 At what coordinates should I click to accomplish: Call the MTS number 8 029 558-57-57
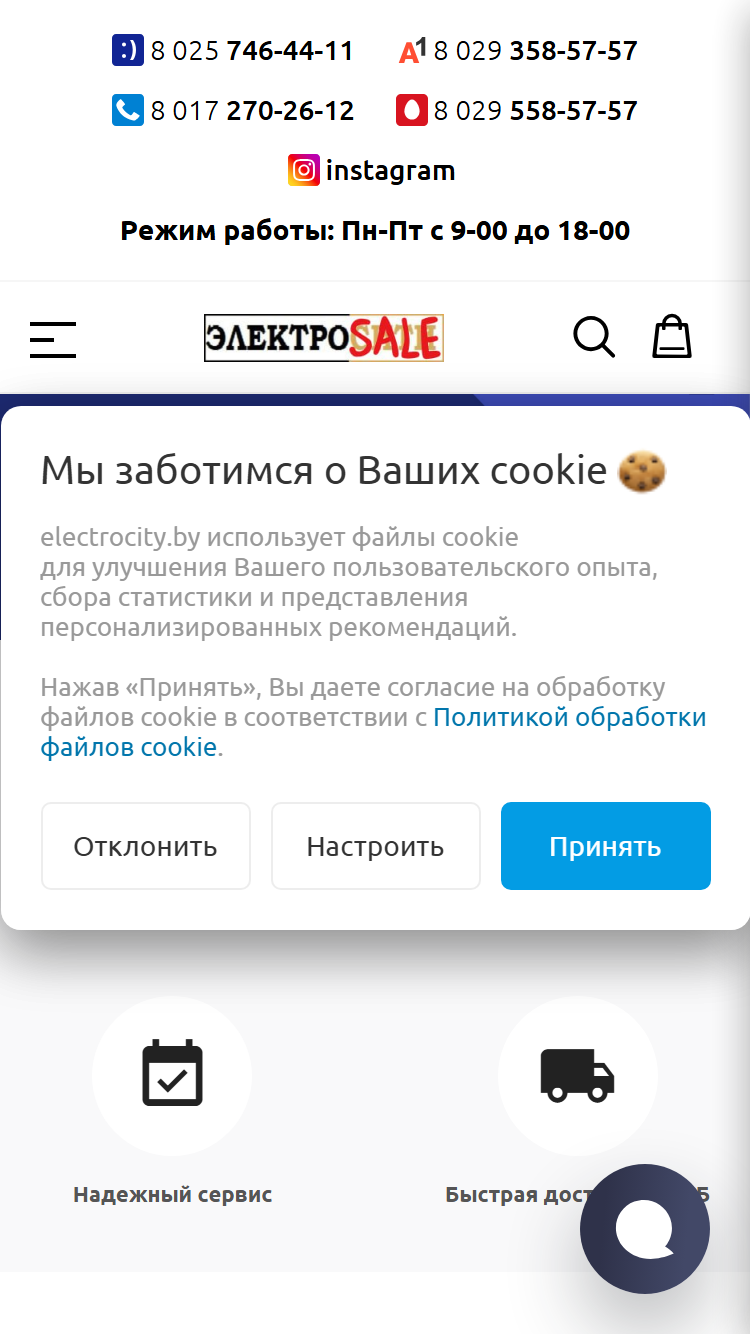tap(518, 111)
